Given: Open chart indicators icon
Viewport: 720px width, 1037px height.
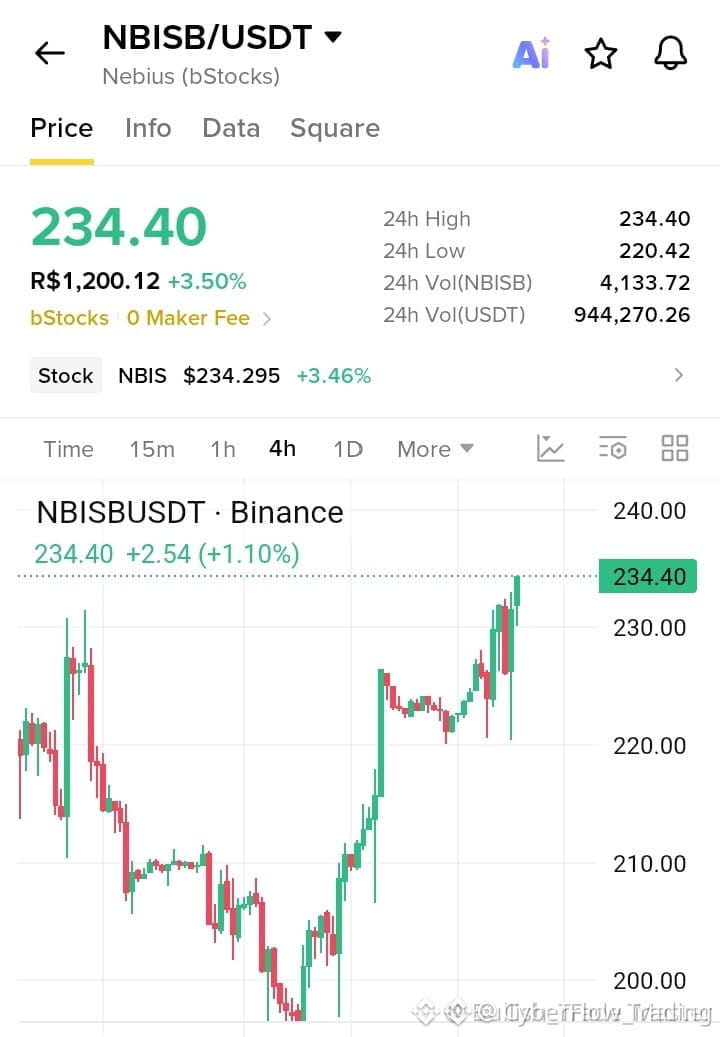Looking at the screenshot, I should click(x=550, y=448).
